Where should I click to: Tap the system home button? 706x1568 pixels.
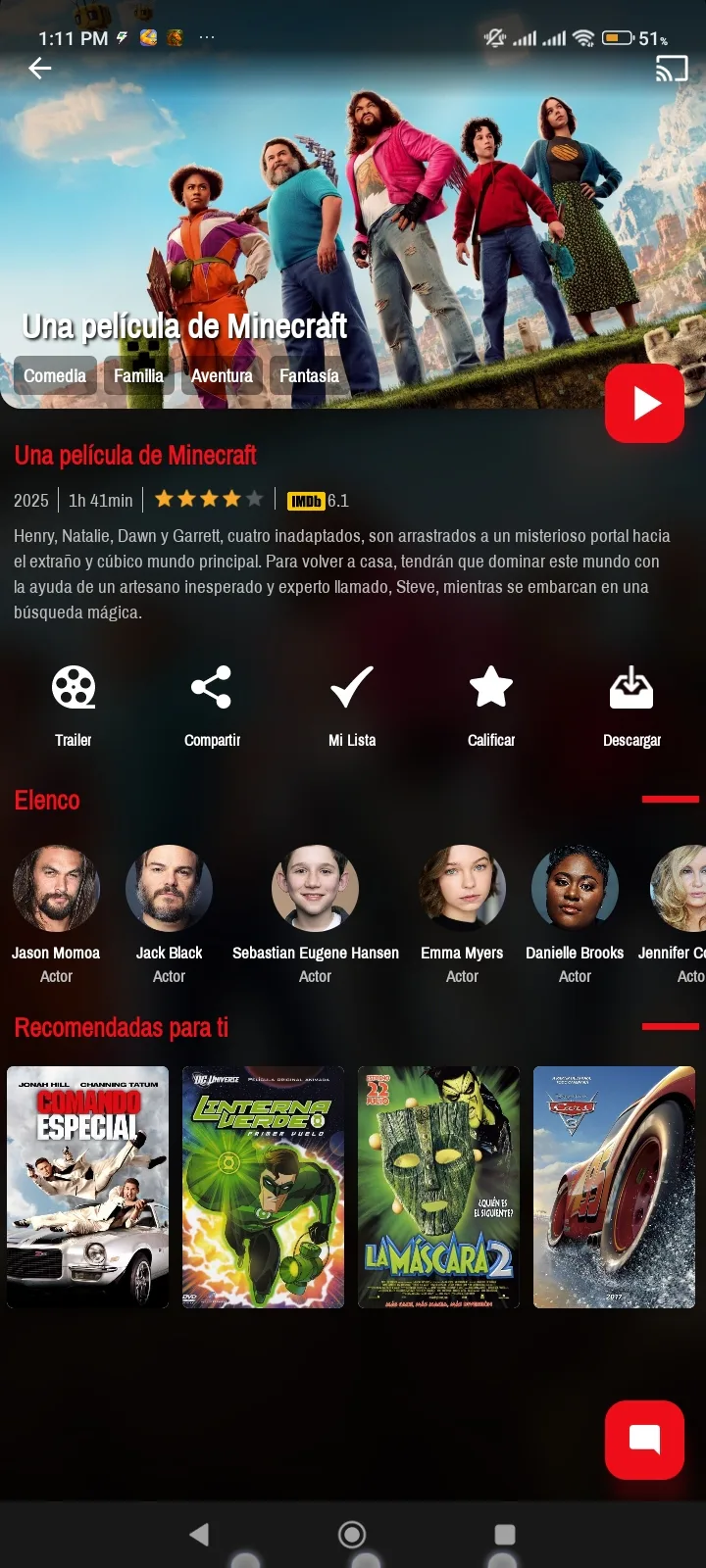click(352, 1535)
